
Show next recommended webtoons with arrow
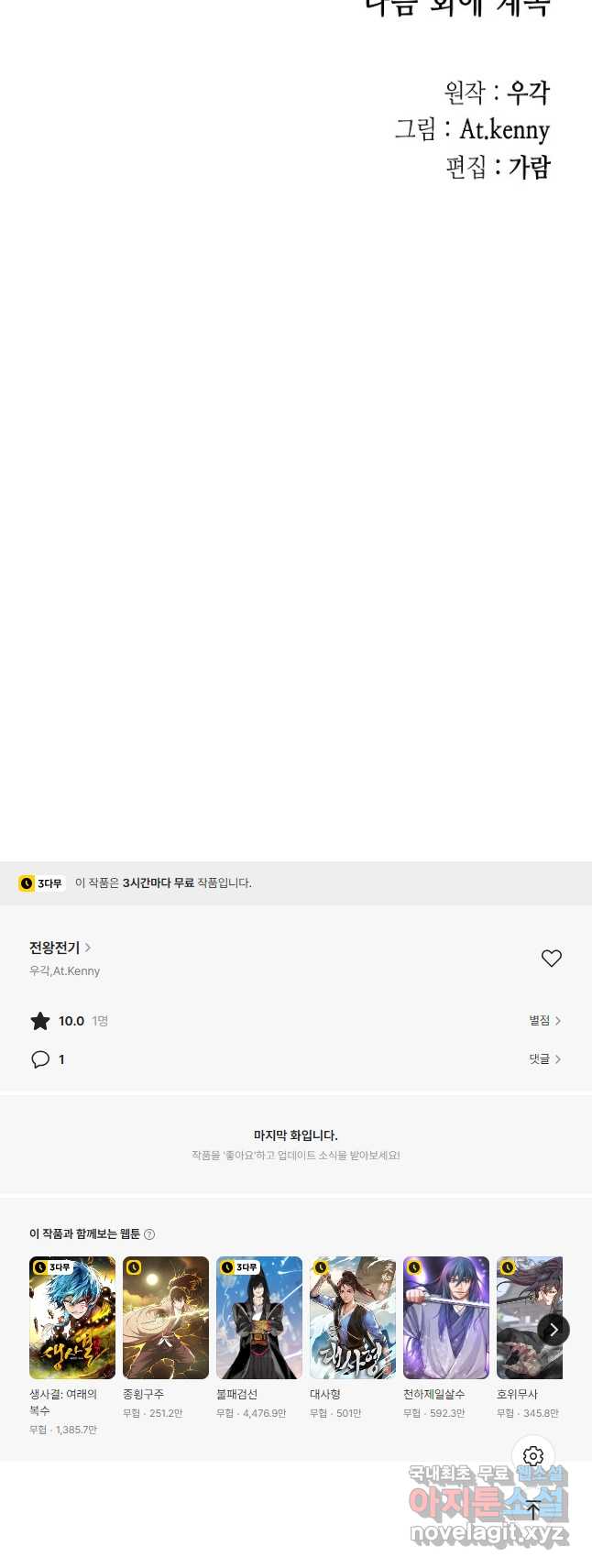(x=554, y=1330)
